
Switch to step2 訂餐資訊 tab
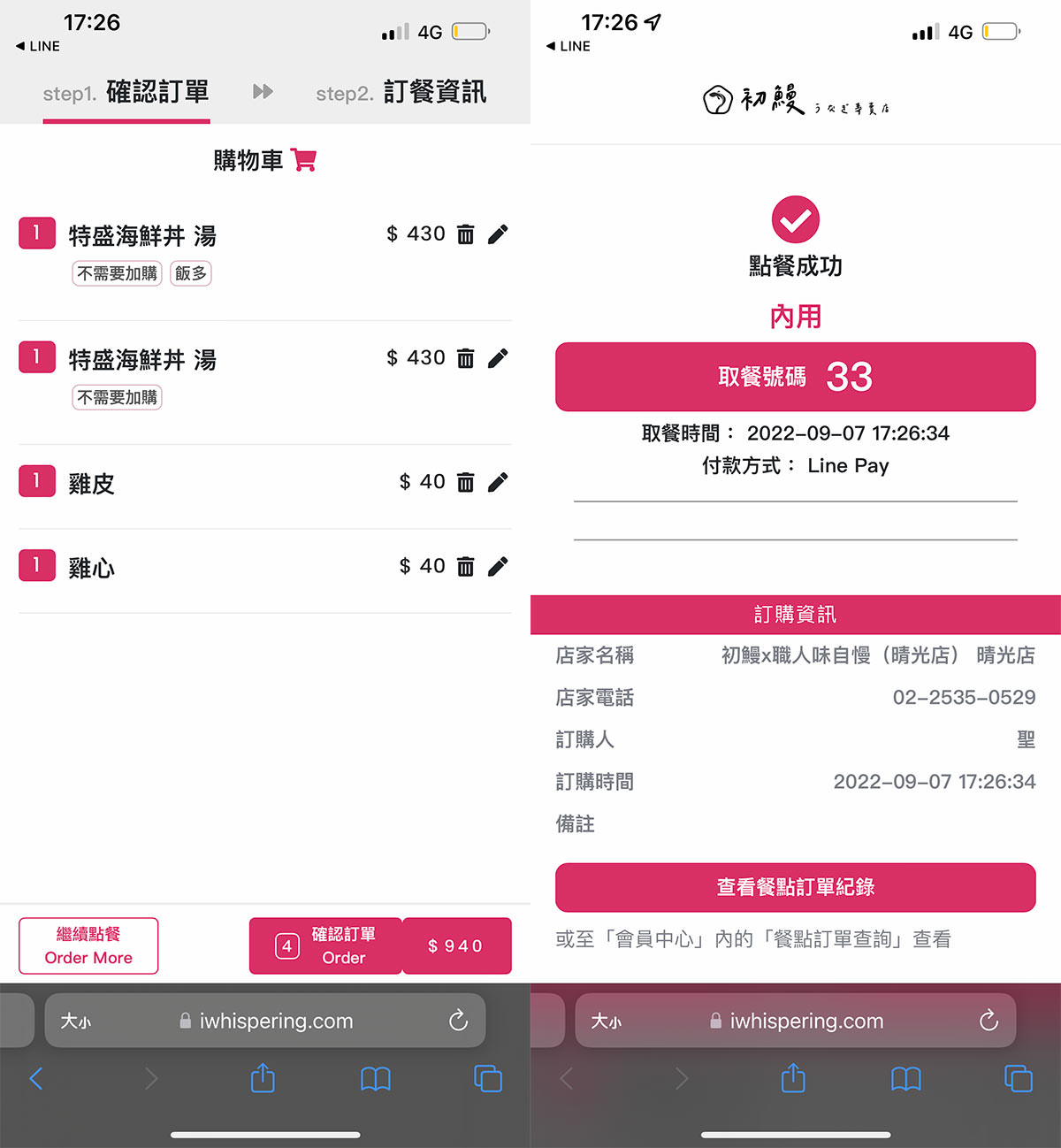pos(401,92)
